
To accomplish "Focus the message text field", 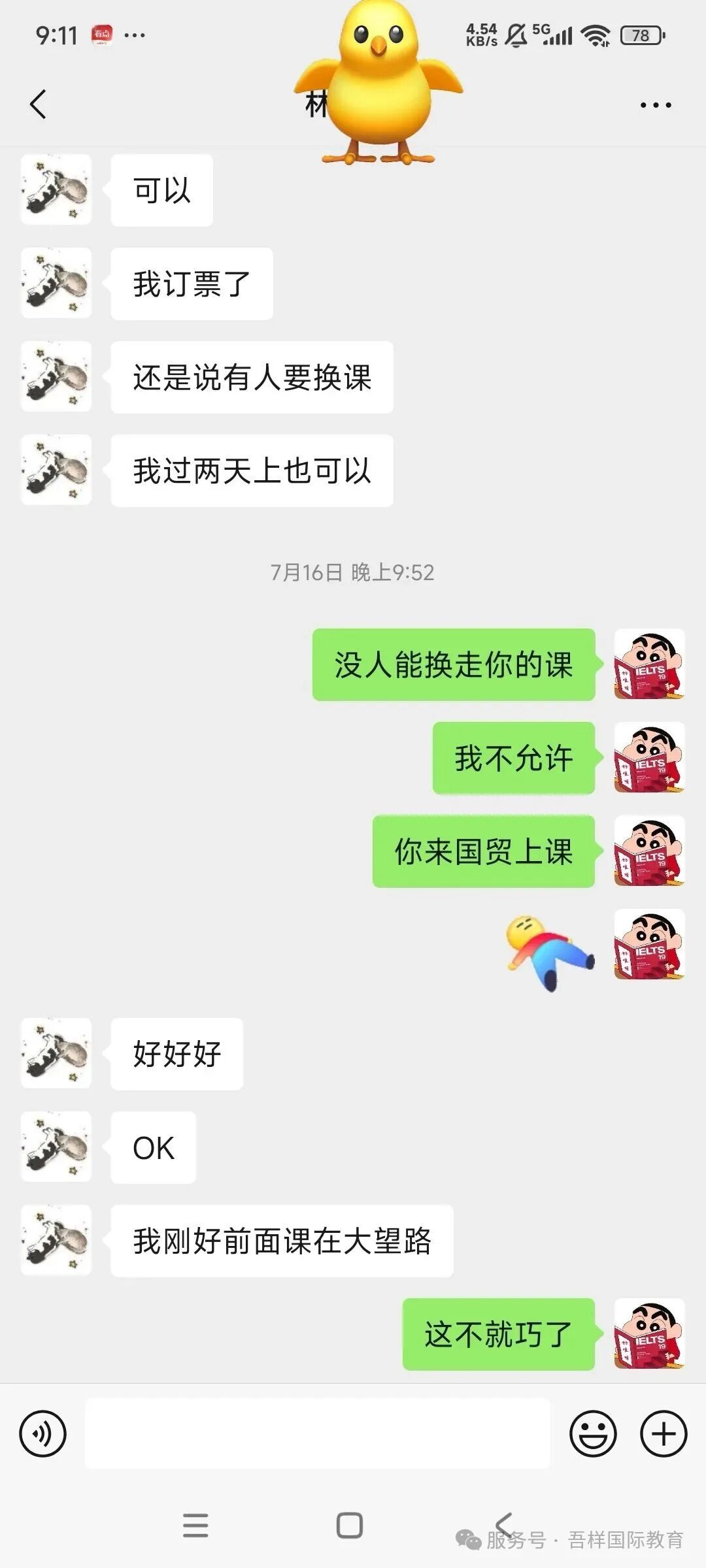I will 318,1434.
